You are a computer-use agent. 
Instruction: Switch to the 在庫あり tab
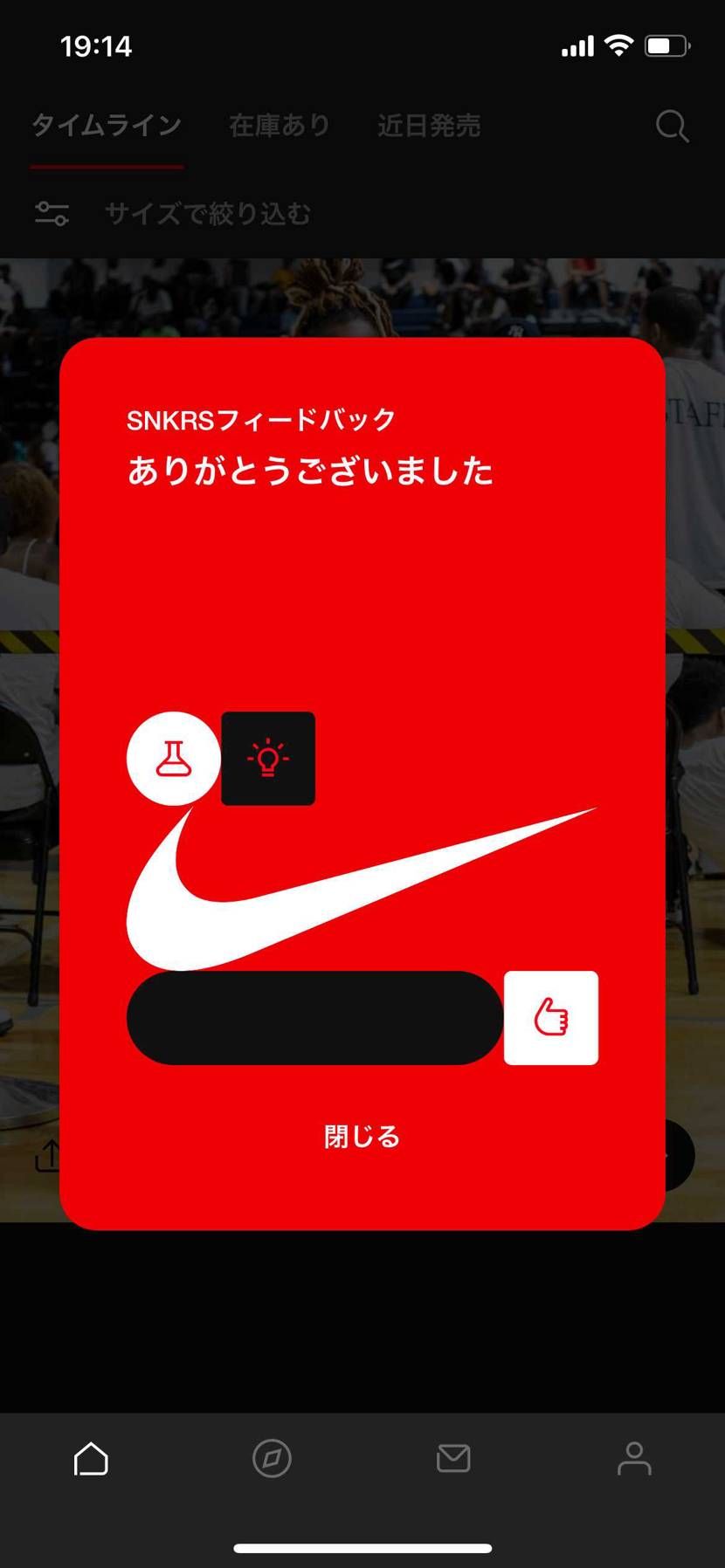tap(280, 126)
